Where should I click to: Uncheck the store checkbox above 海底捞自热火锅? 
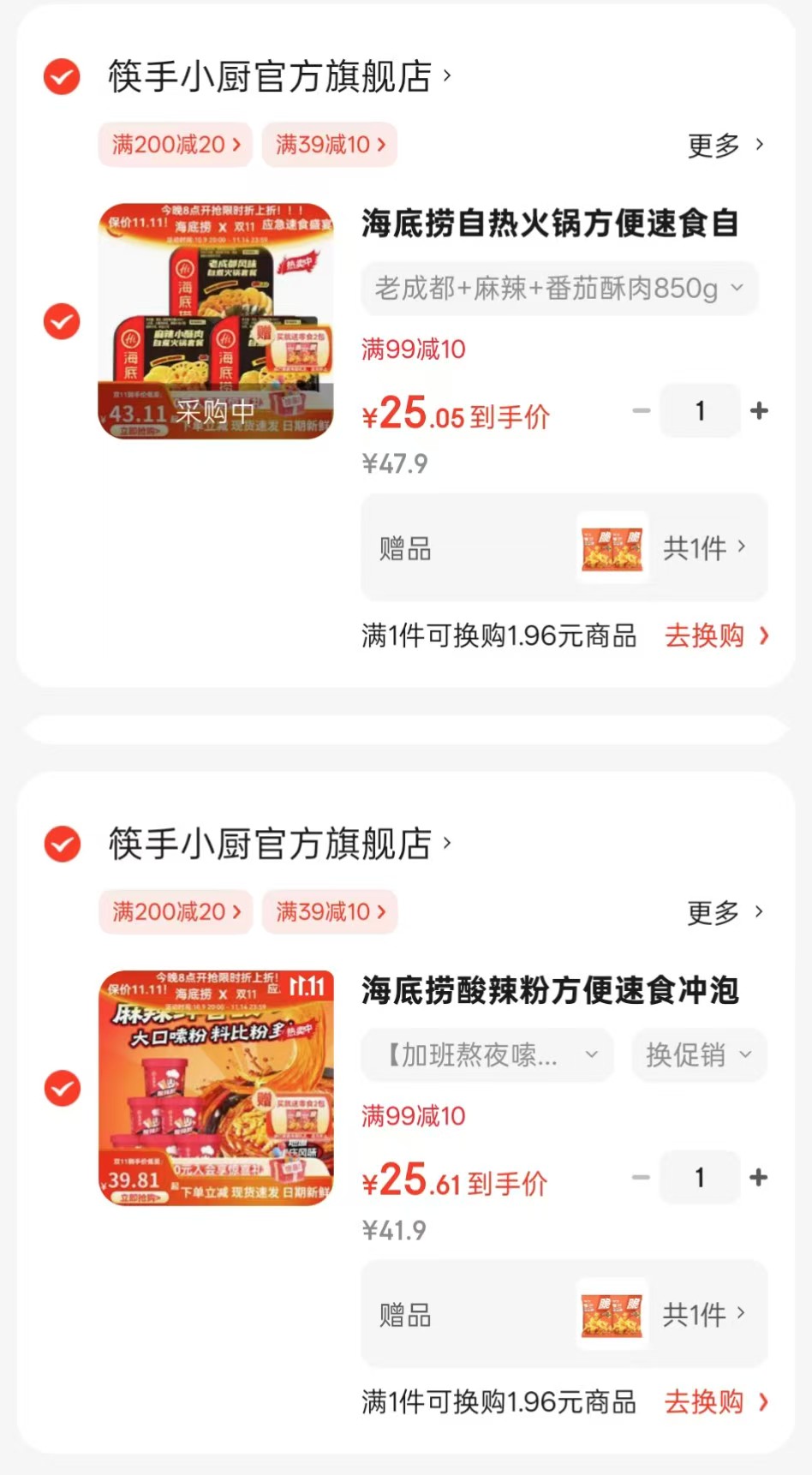(x=62, y=76)
